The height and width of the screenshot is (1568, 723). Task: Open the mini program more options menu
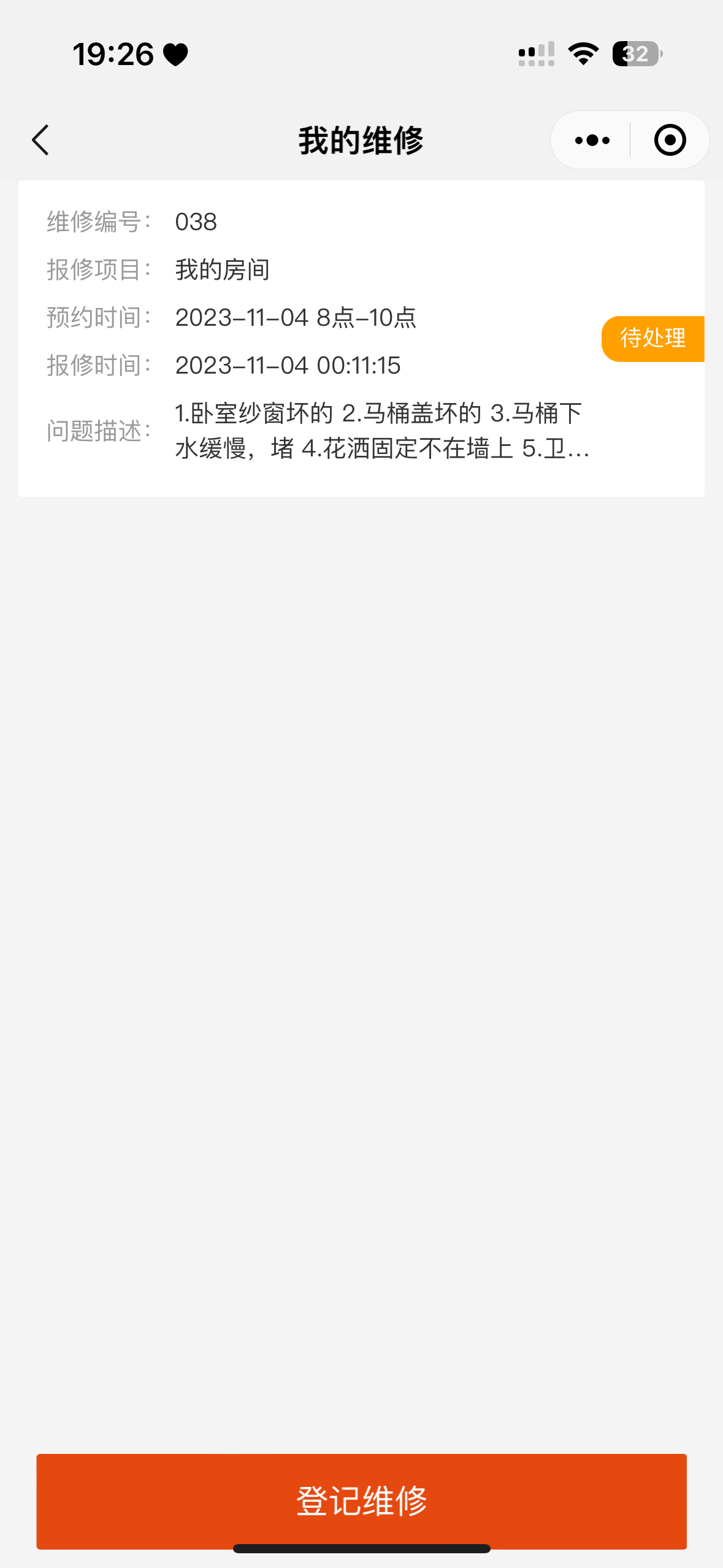click(x=592, y=140)
